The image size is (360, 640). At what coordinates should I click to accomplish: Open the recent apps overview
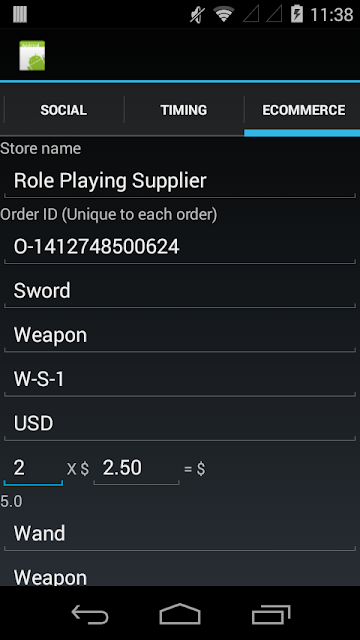coord(270,614)
